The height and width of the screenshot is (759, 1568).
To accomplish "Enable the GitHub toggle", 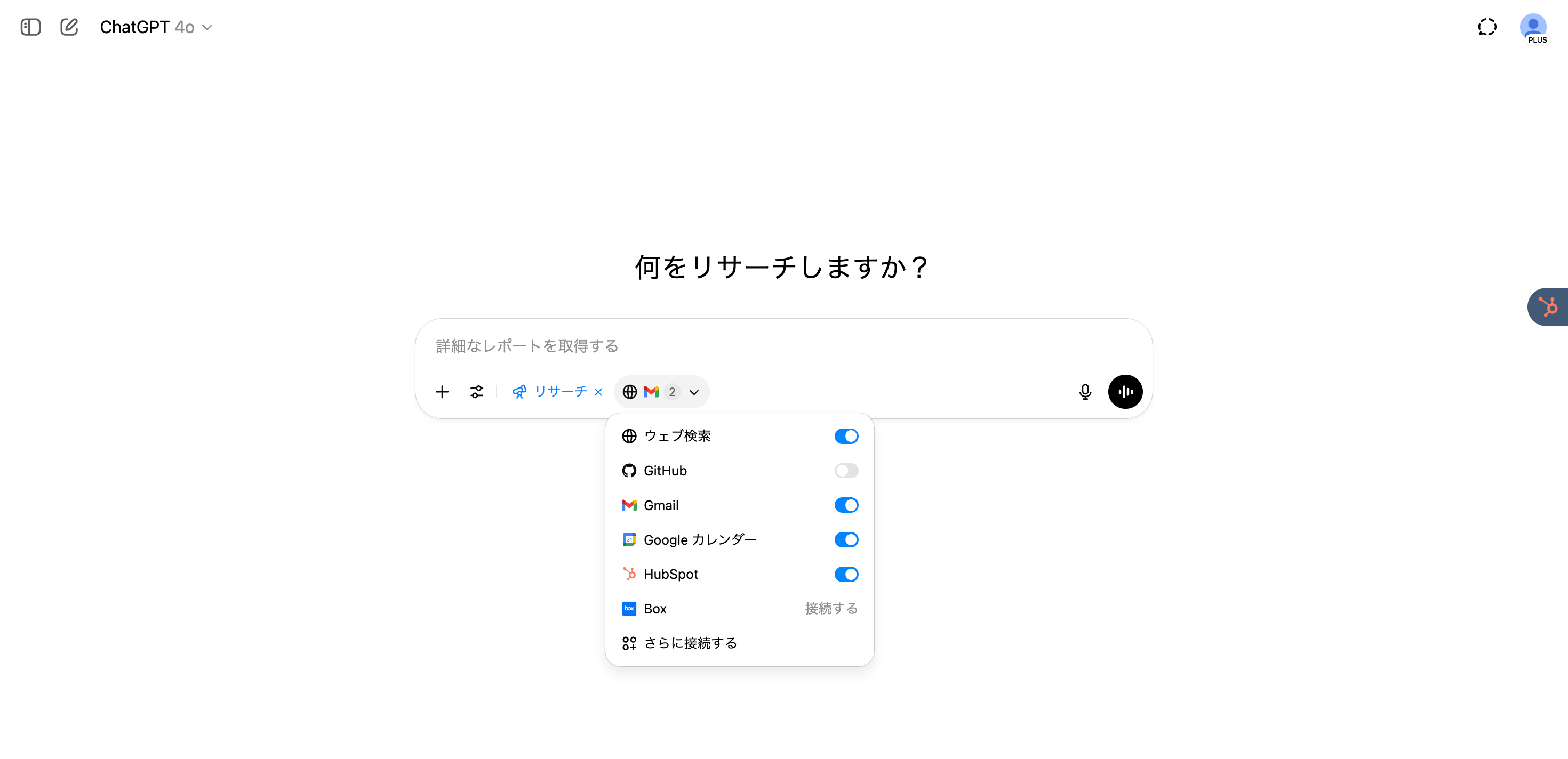I will pos(846,471).
